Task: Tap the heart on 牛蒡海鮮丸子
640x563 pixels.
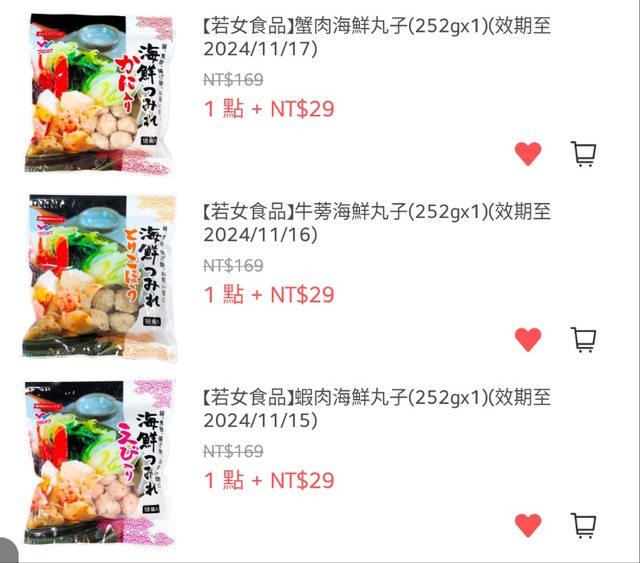Action: click(528, 340)
